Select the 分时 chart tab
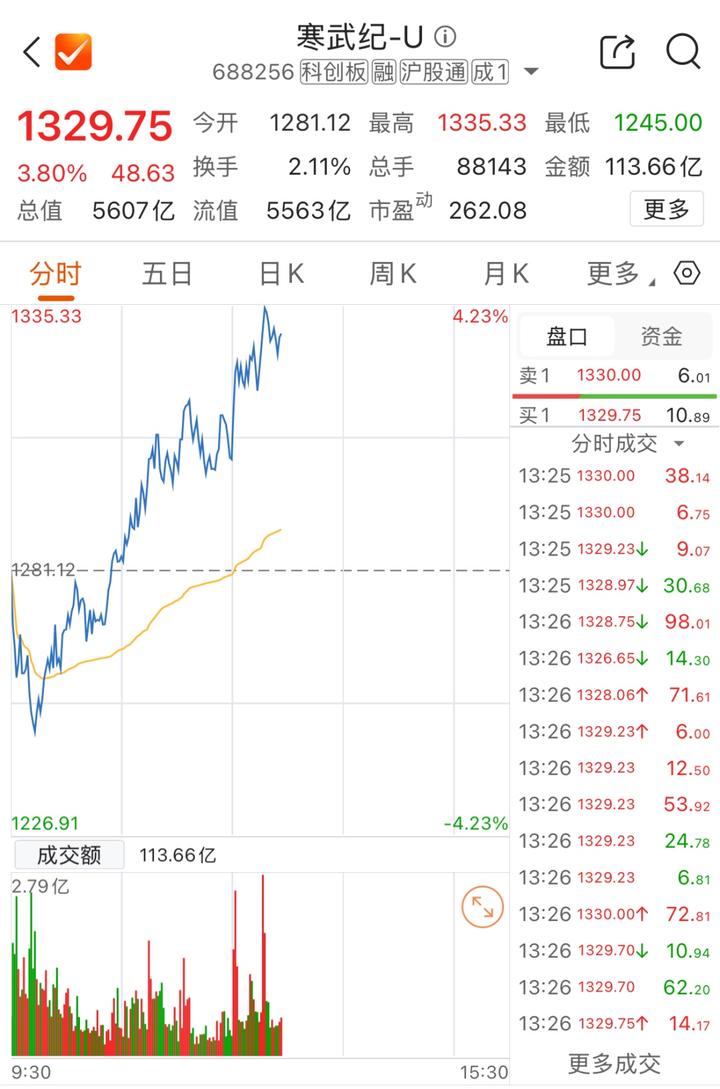 [54, 273]
